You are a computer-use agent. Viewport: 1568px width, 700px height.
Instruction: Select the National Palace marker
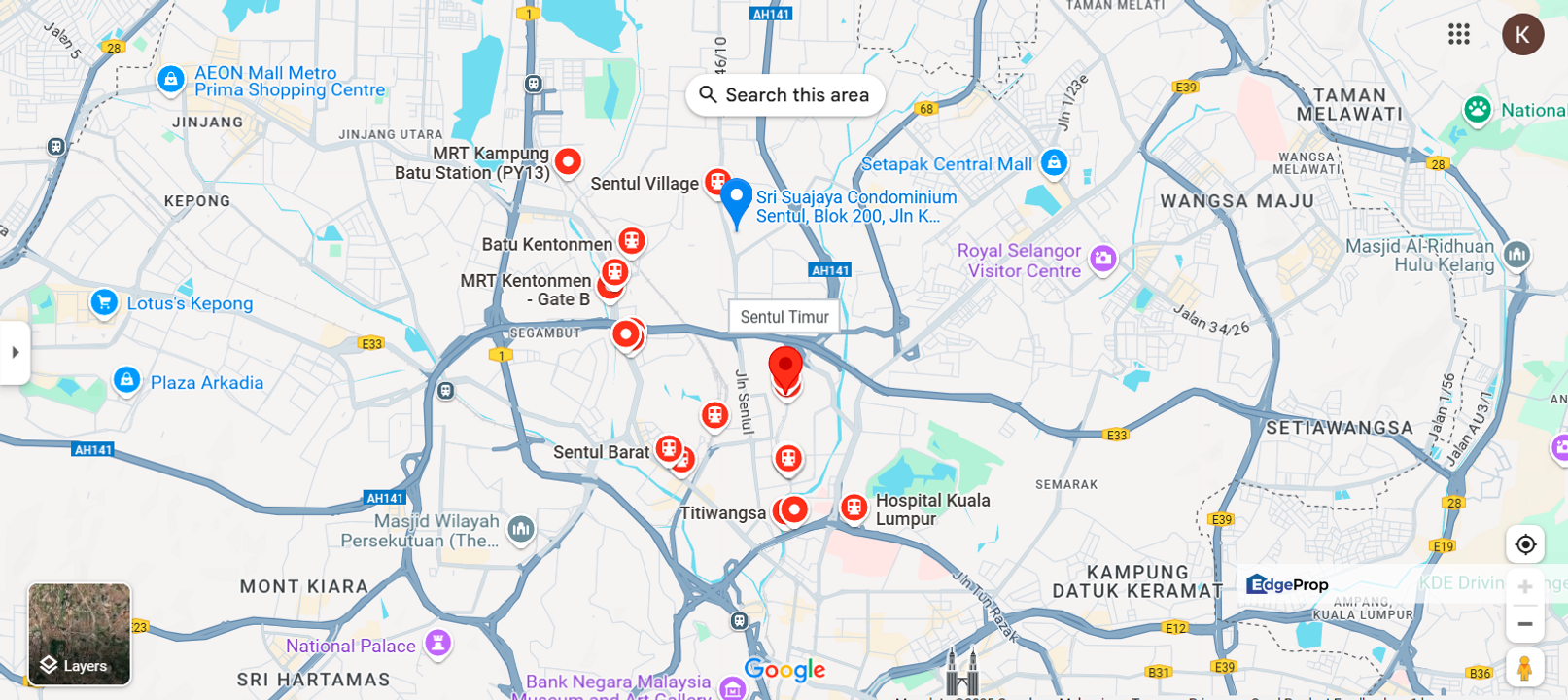tap(438, 643)
